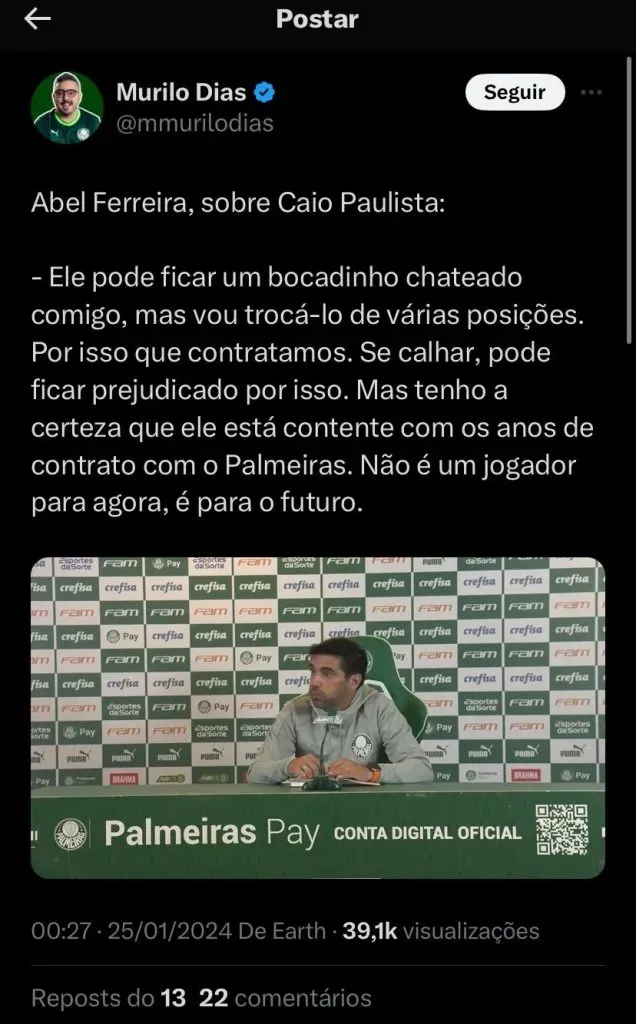
Task: Follow Murilo Dias with Seguir button
Action: tap(515, 93)
